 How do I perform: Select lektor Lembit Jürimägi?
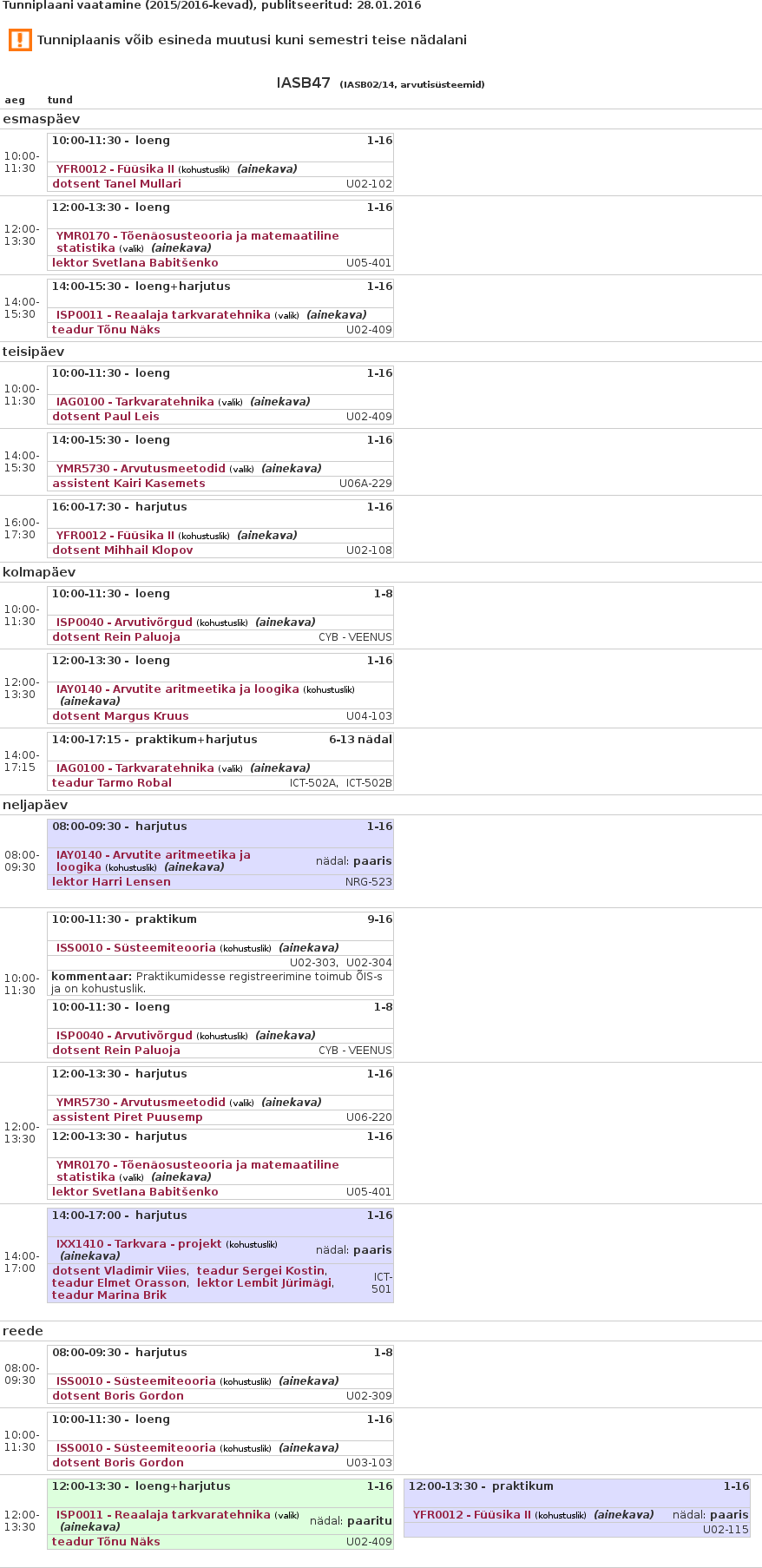pos(264,1283)
